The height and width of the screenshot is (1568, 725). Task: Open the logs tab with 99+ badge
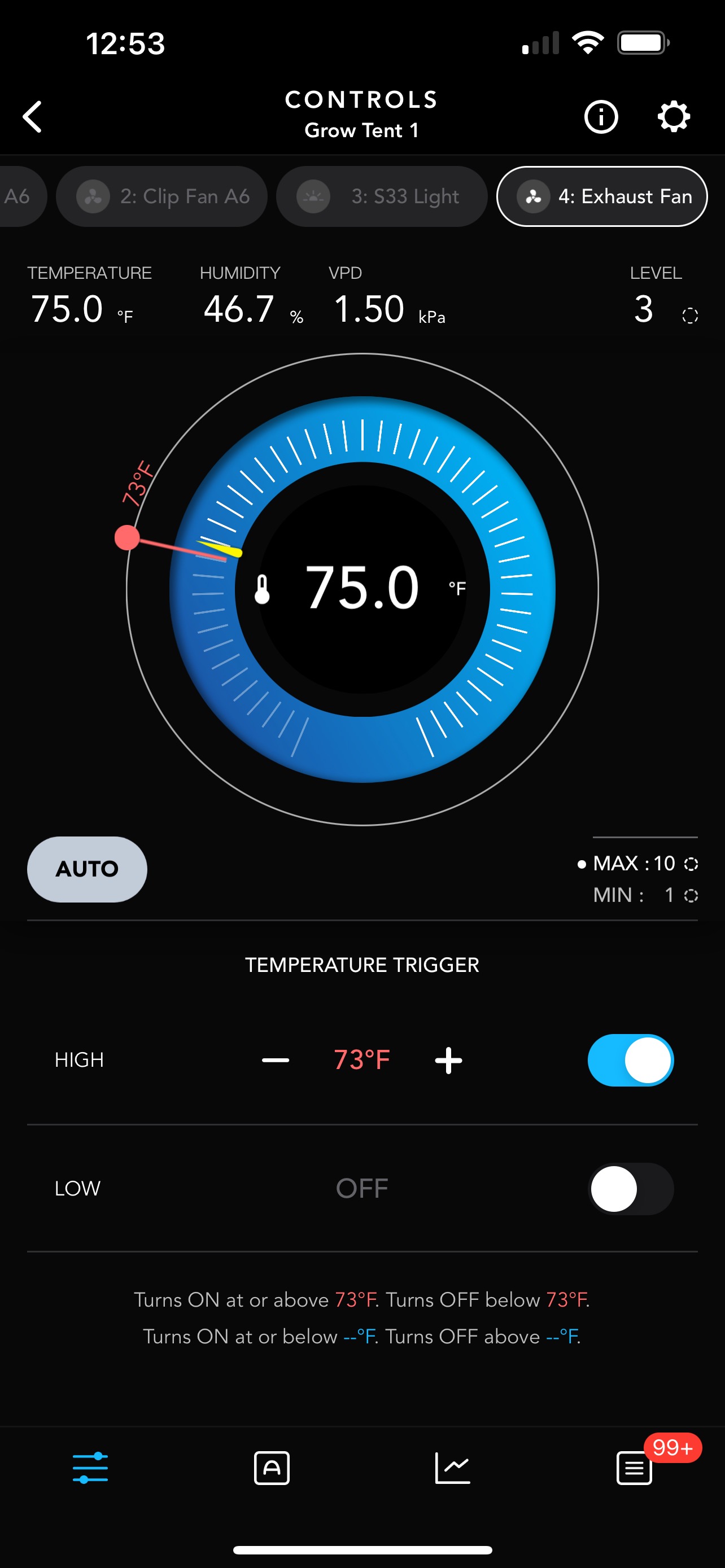(634, 1468)
